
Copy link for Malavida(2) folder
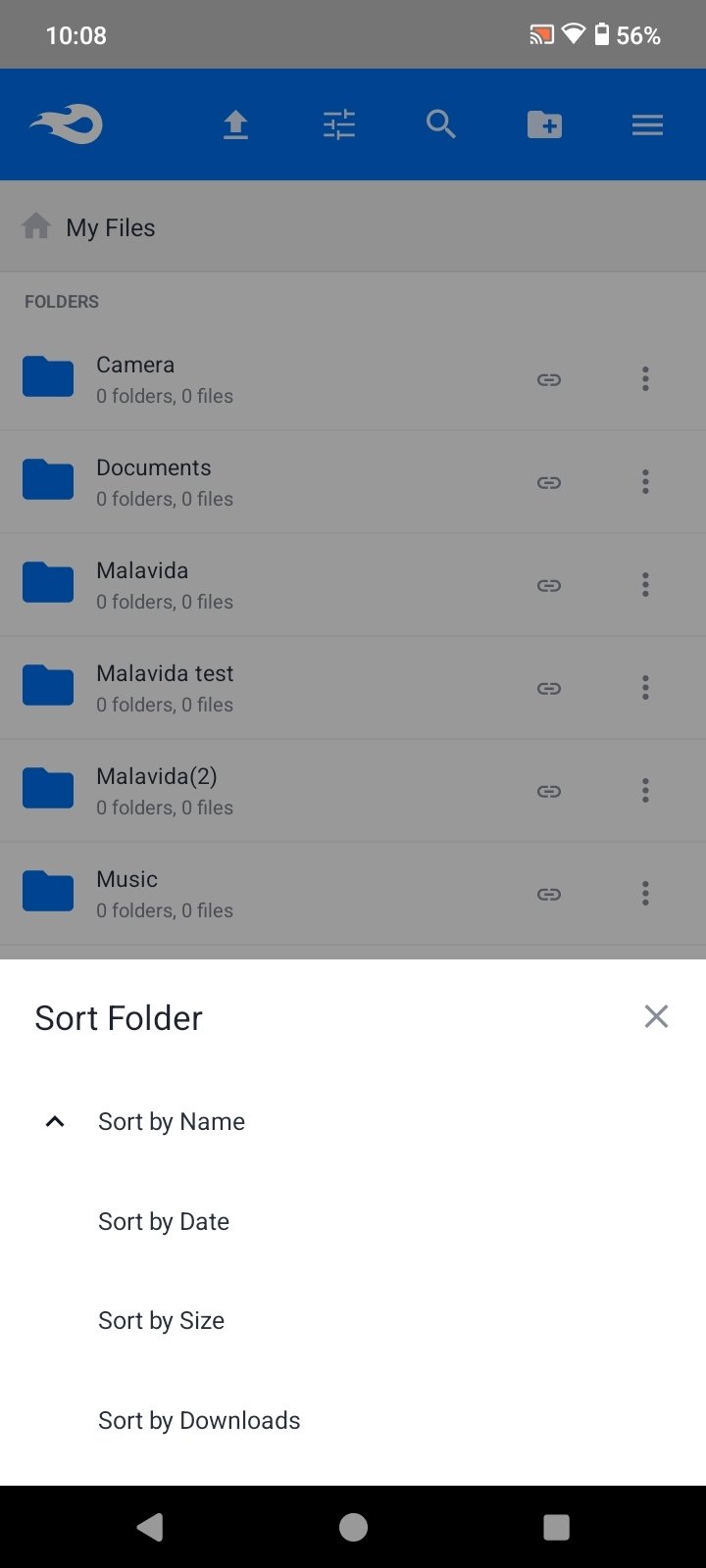[x=549, y=791]
